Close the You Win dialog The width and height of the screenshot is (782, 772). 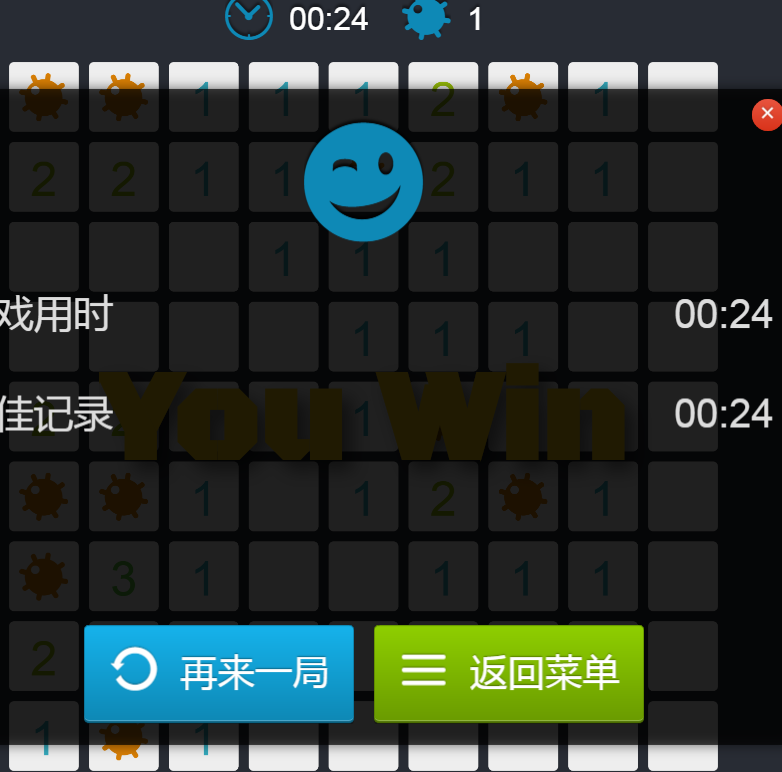tap(766, 115)
